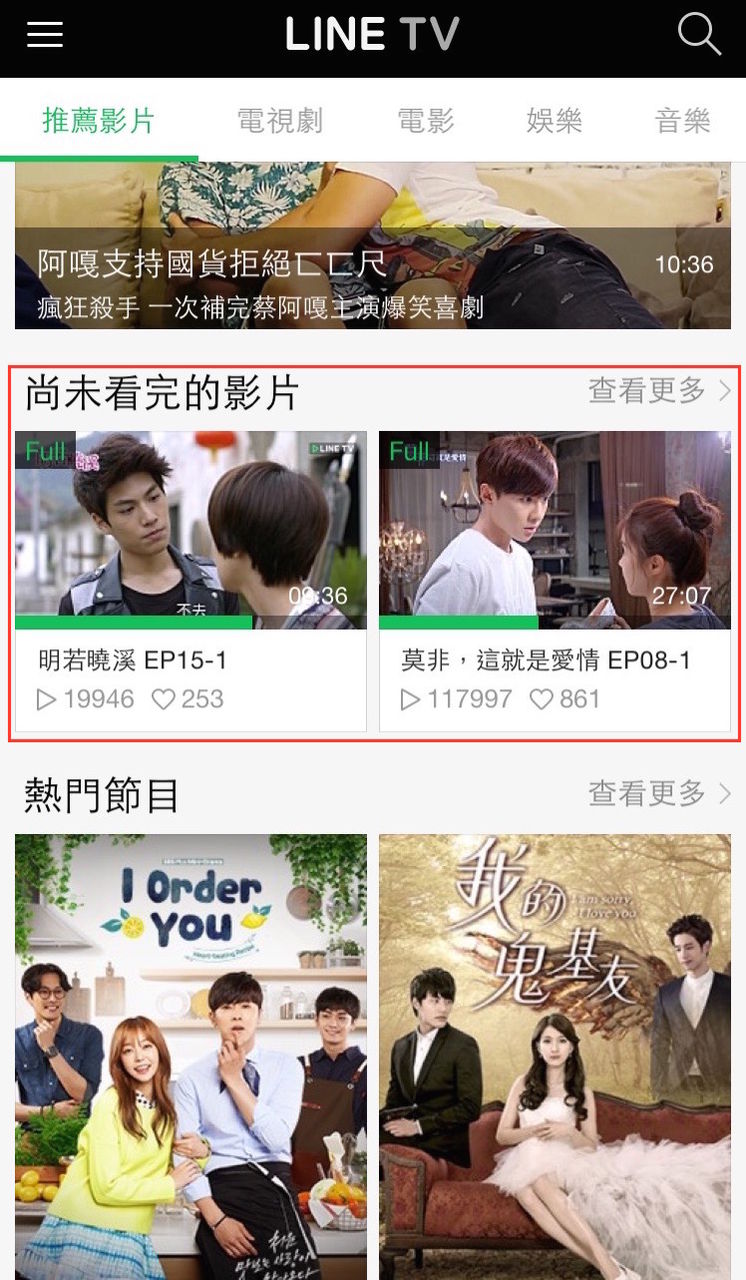
Task: Click the search magnifier icon
Action: coord(699,34)
